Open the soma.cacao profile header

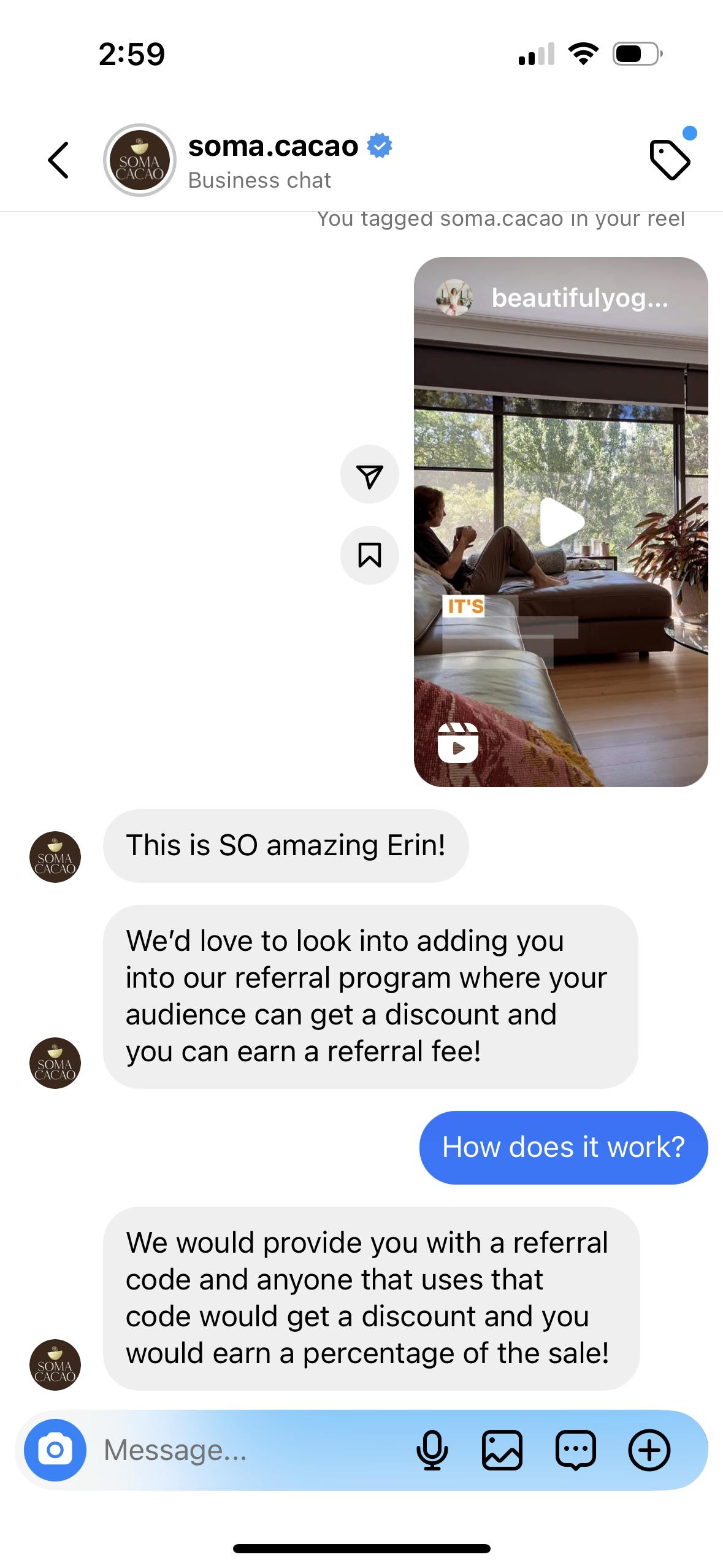[x=272, y=161]
